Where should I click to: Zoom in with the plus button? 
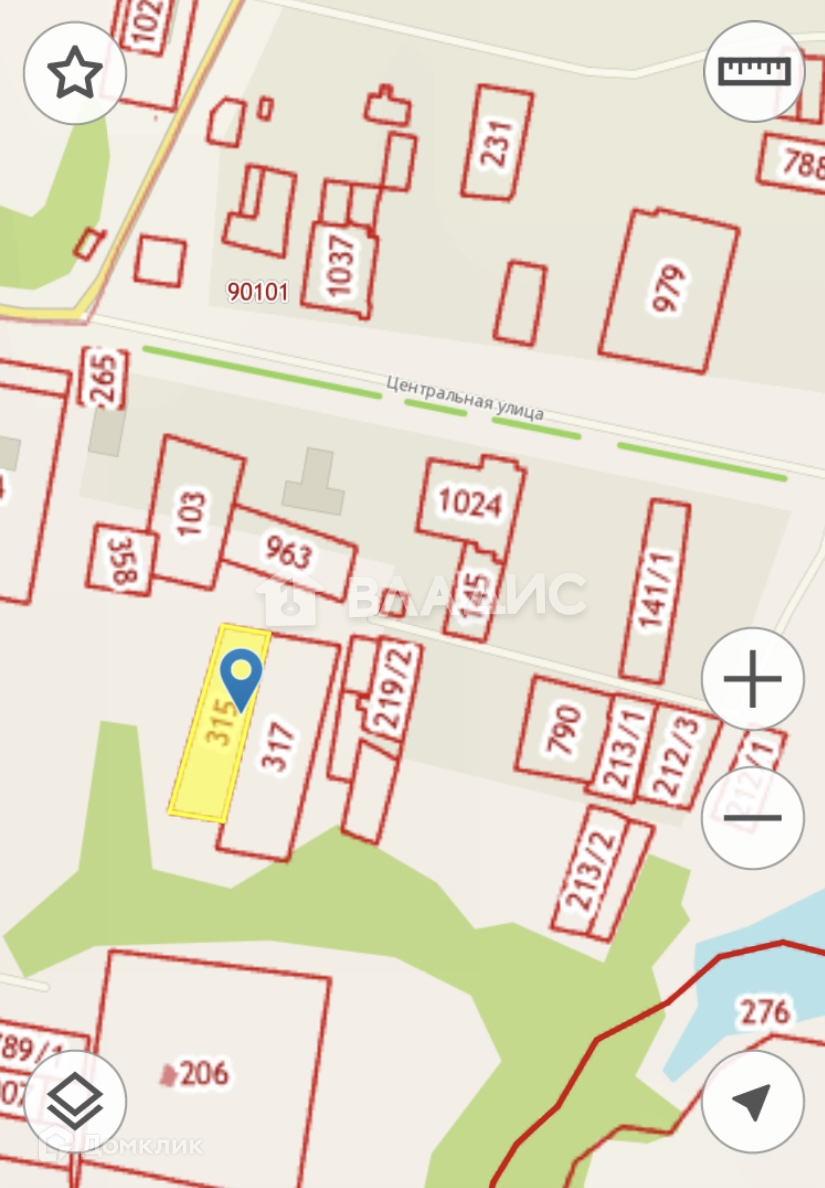click(752, 679)
